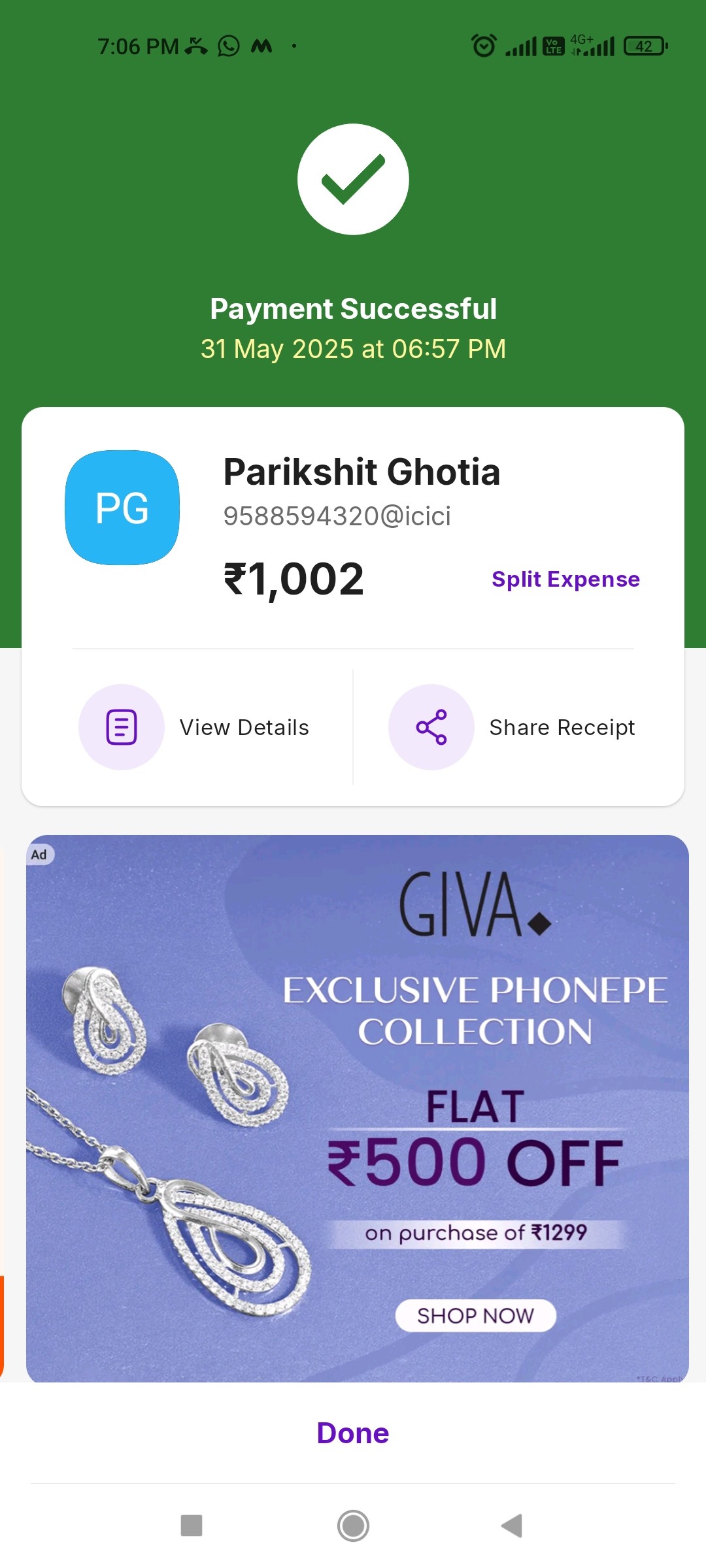Share Receipt of the transaction
Screen dimensions: 706x1568
coord(512,727)
